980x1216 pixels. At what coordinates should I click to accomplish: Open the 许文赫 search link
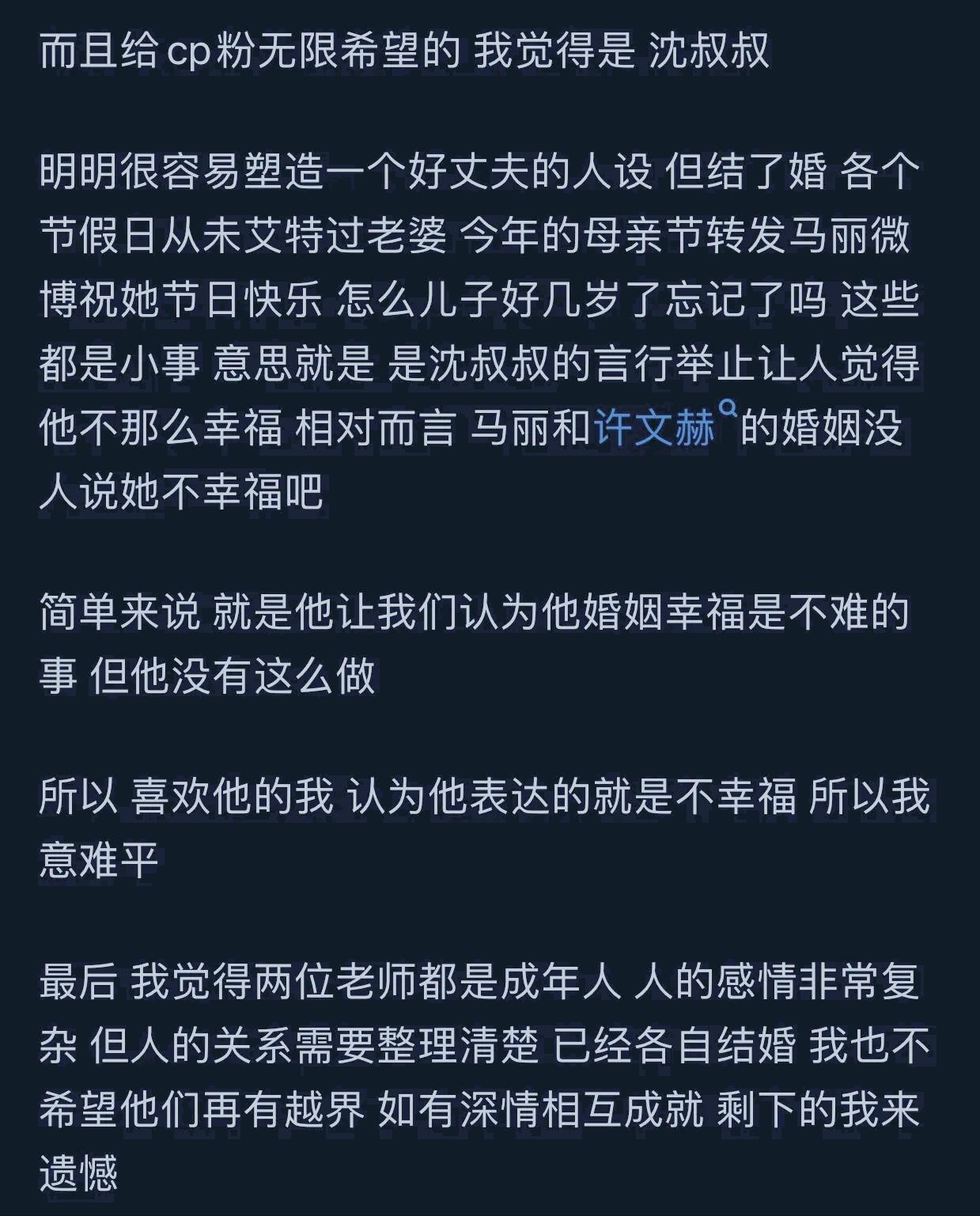tap(656, 429)
